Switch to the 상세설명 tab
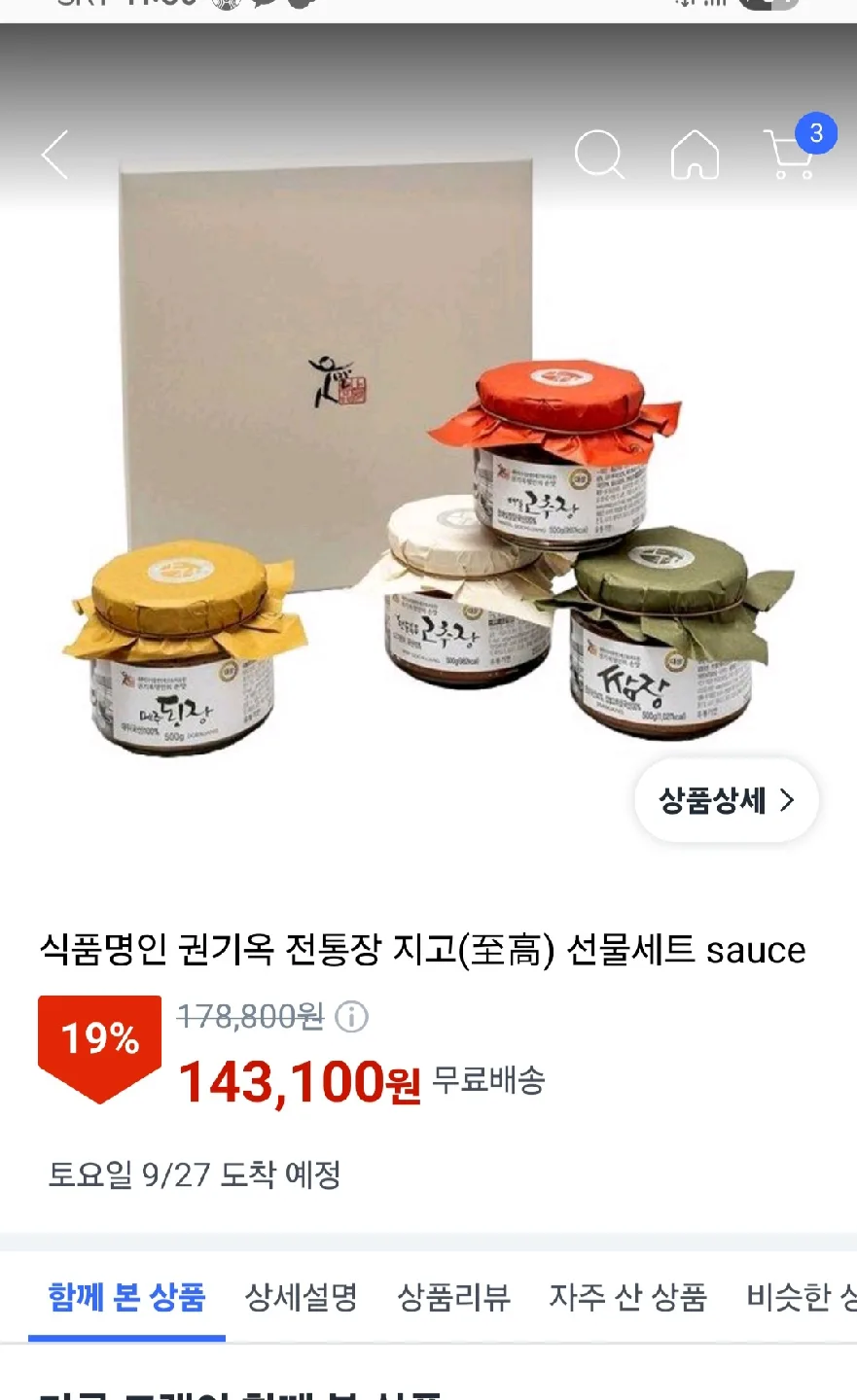Screen dimensions: 857x1400 [301, 1297]
